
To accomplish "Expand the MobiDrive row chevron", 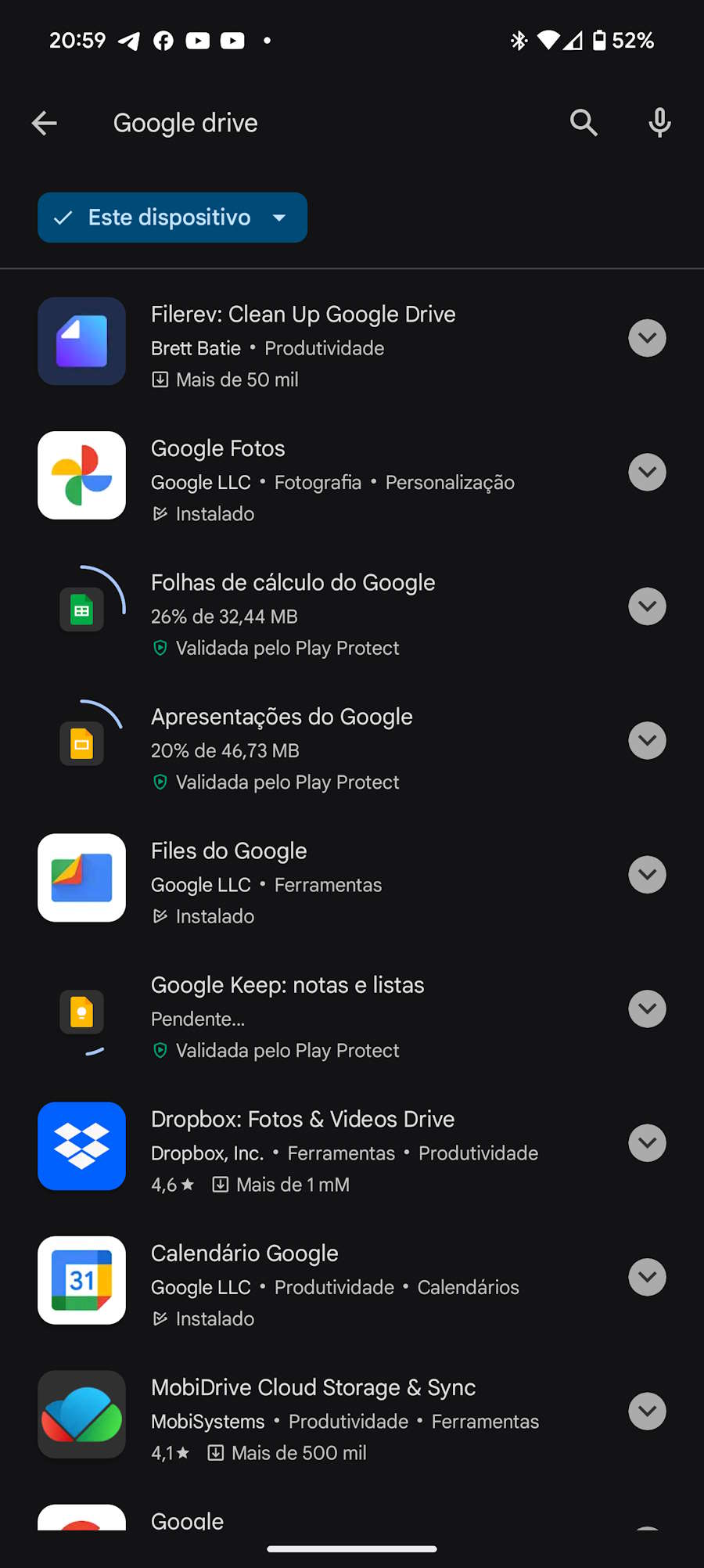I will (x=648, y=1412).
